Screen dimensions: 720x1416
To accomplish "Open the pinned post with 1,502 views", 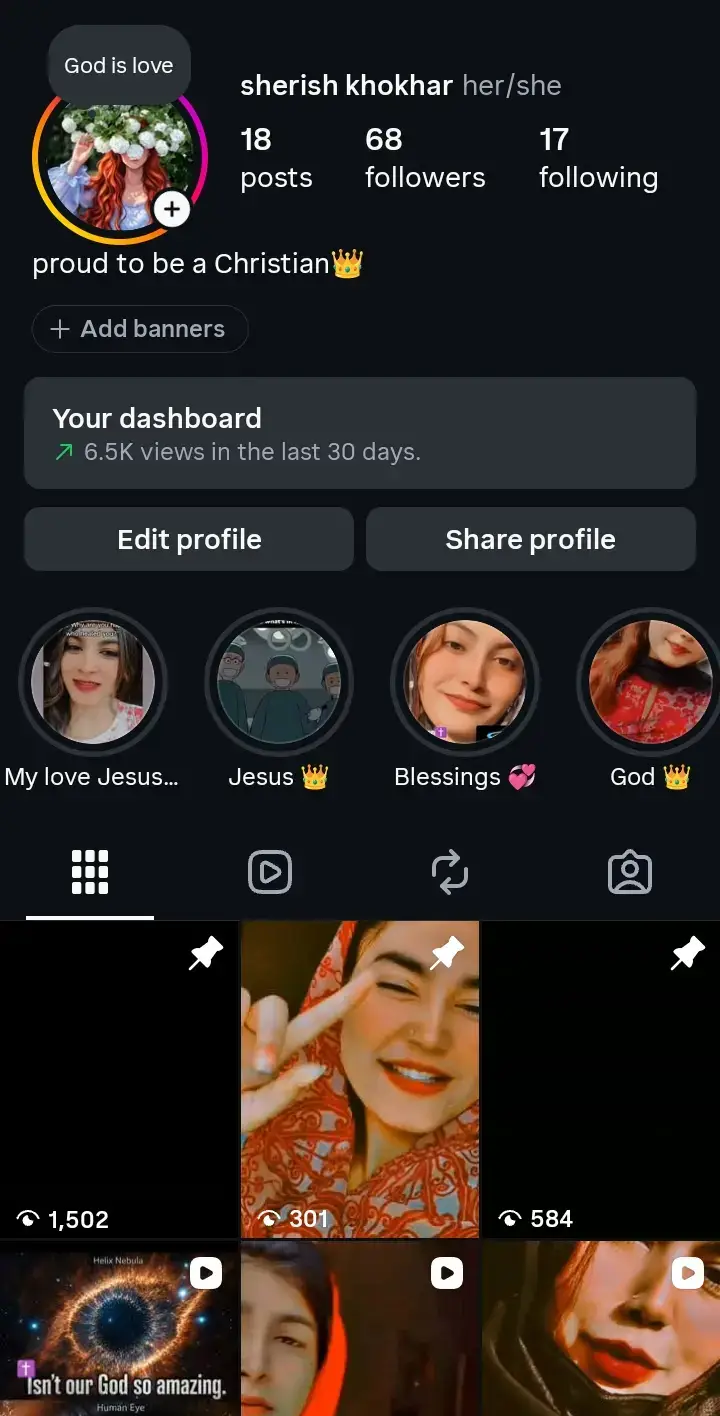I will point(119,1080).
